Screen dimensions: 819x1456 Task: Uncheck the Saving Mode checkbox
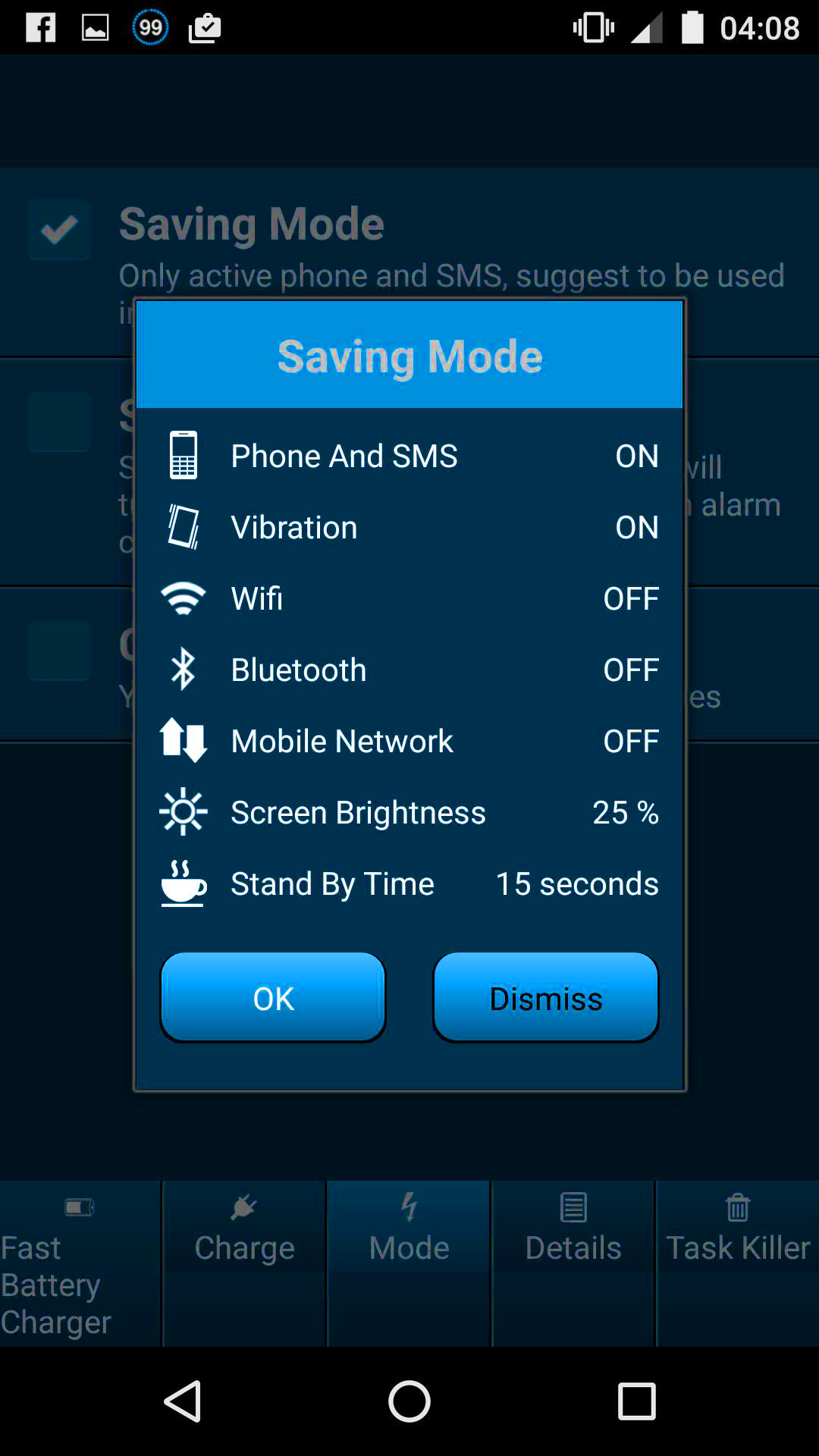(59, 230)
